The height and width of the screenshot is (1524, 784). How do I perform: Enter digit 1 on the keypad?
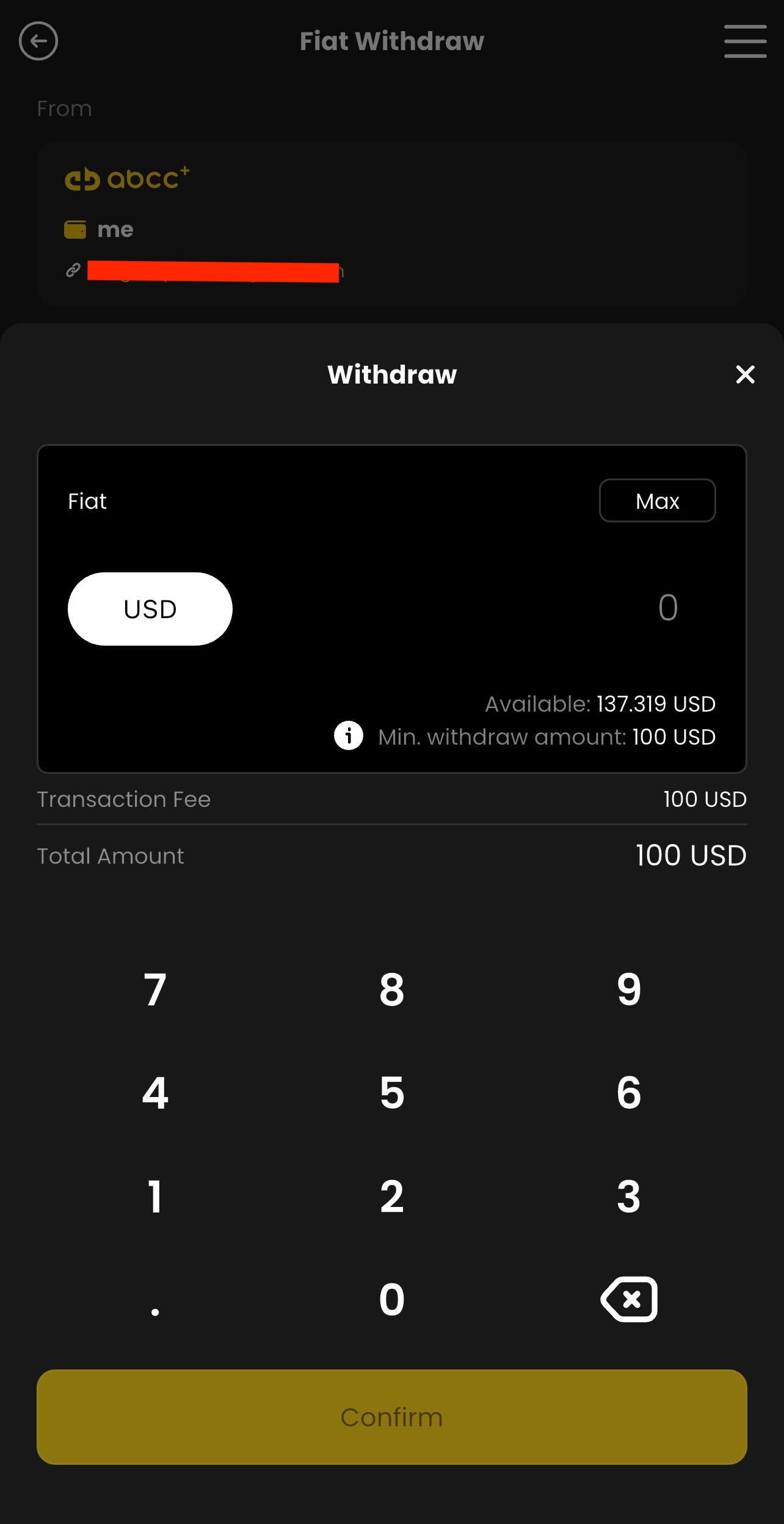point(155,1197)
